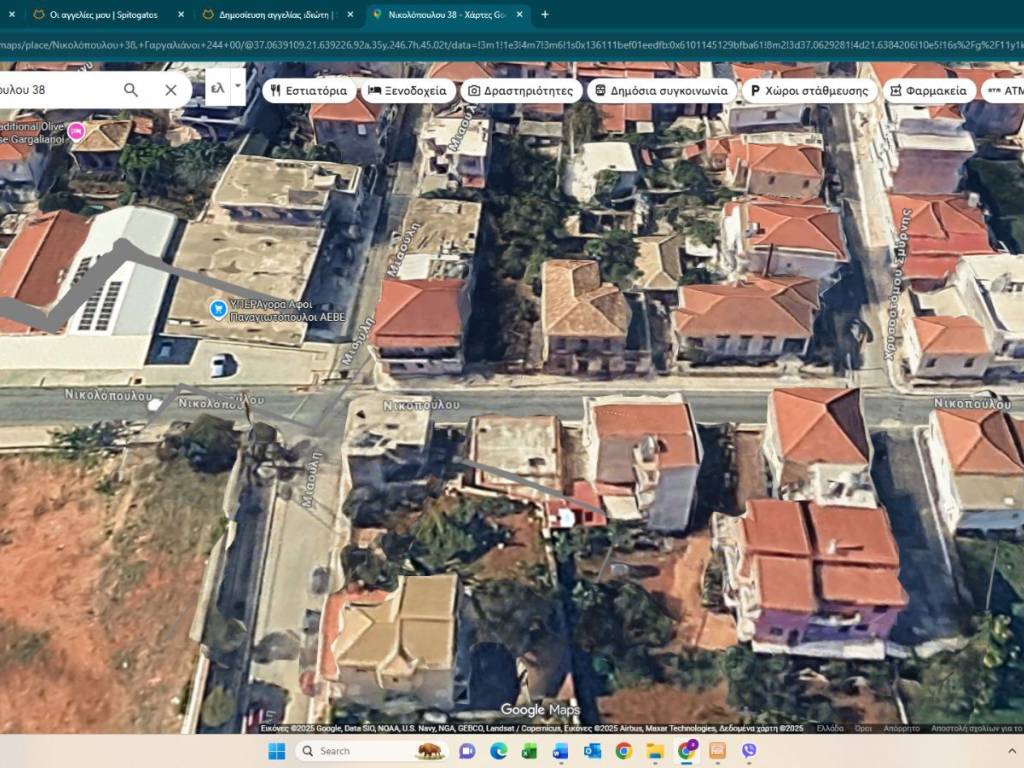Clear the Maps search box
Viewport: 1024px width, 768px height.
(x=170, y=90)
